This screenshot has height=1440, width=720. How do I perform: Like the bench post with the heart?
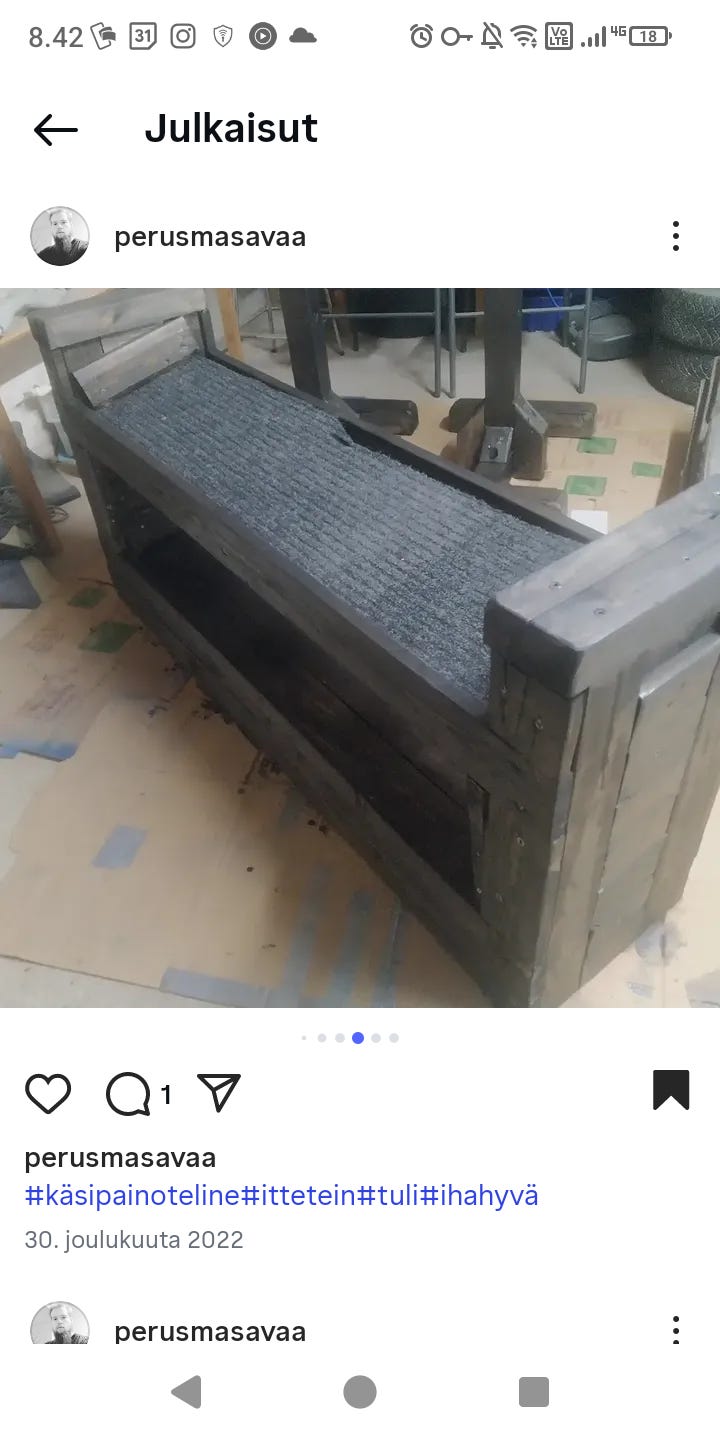pyautogui.click(x=48, y=1094)
